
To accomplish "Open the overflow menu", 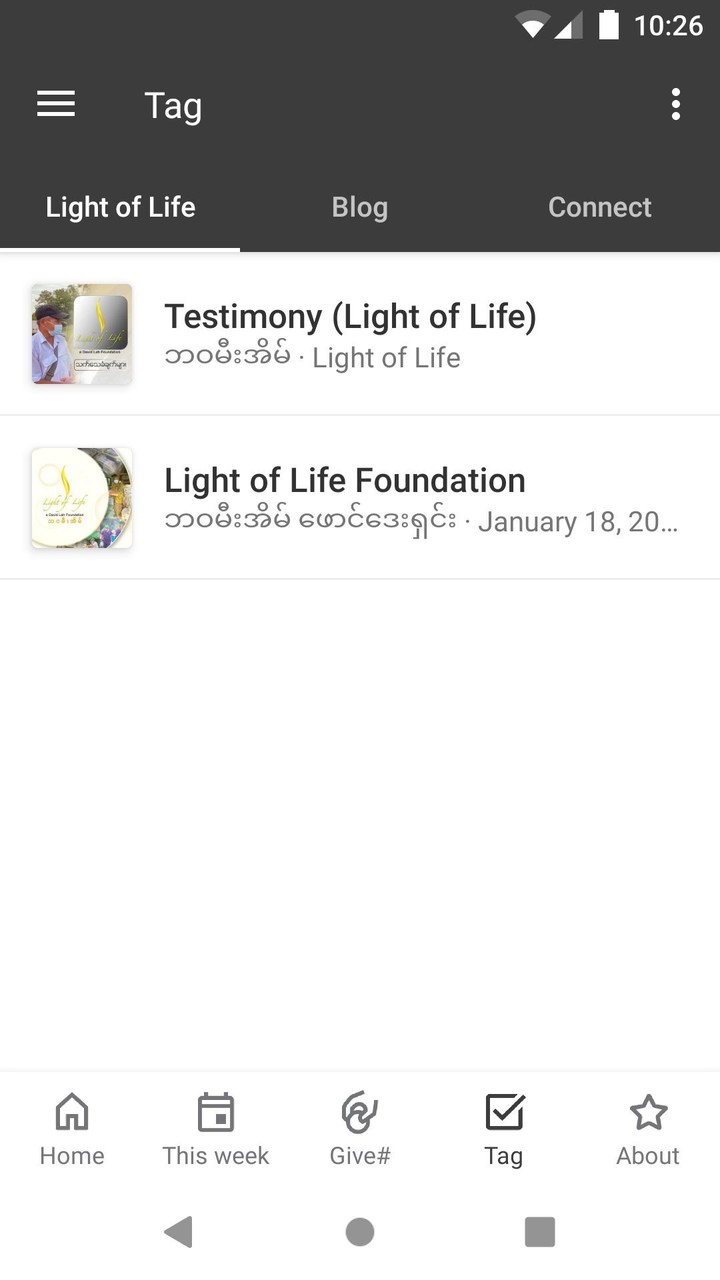I will (x=676, y=104).
